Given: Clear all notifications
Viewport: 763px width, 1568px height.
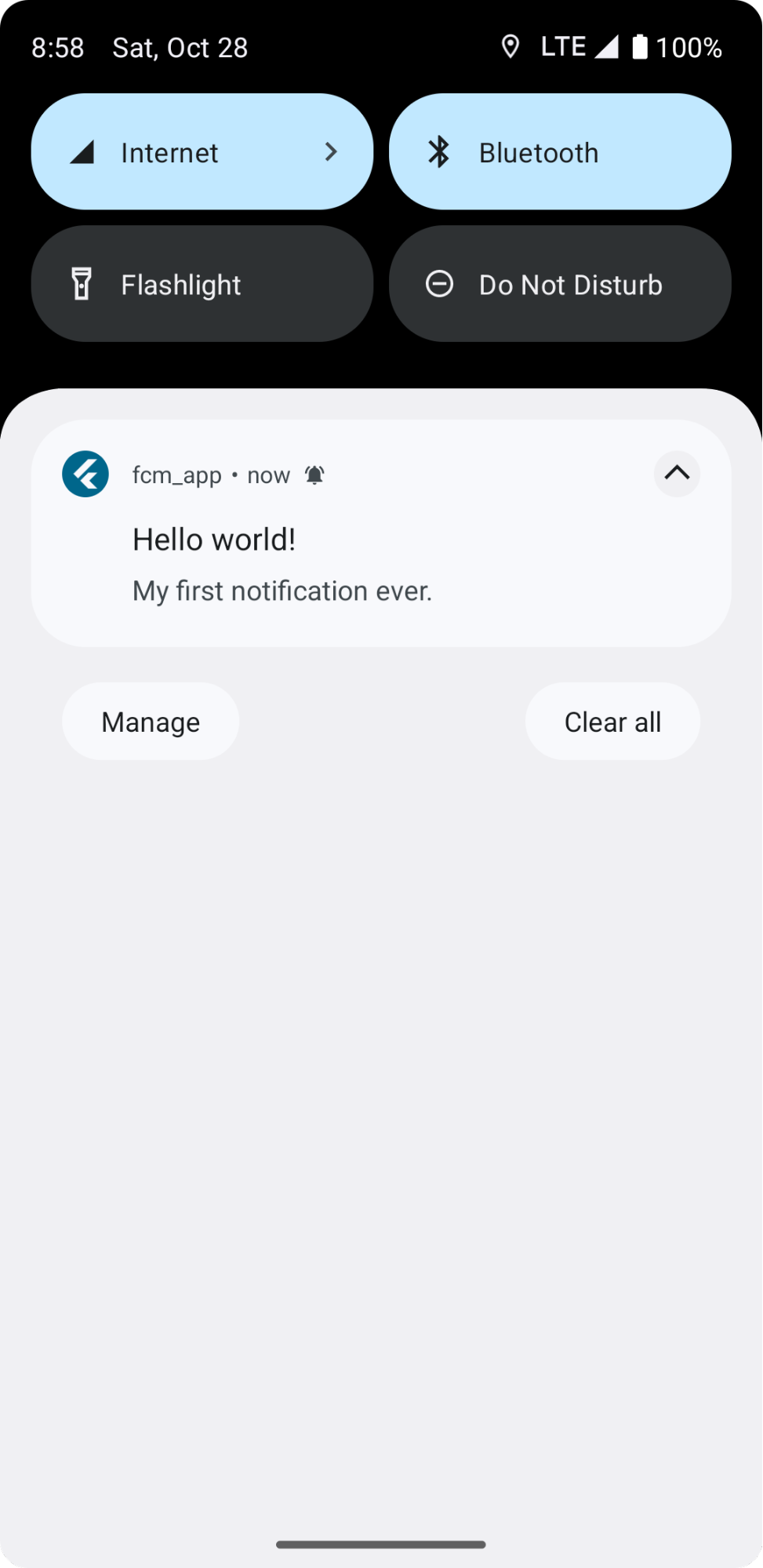Looking at the screenshot, I should click(612, 721).
